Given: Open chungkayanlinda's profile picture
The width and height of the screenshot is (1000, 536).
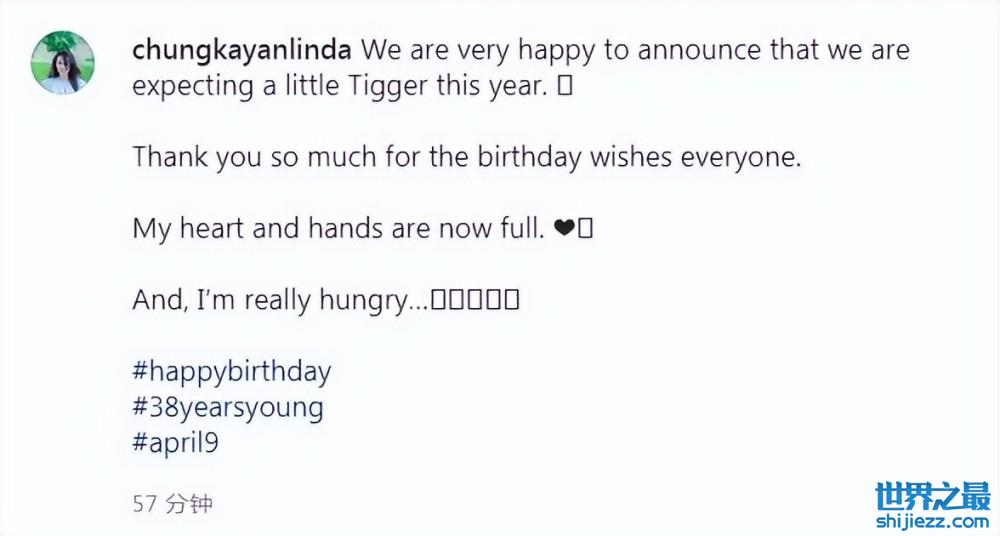Looking at the screenshot, I should [63, 62].
